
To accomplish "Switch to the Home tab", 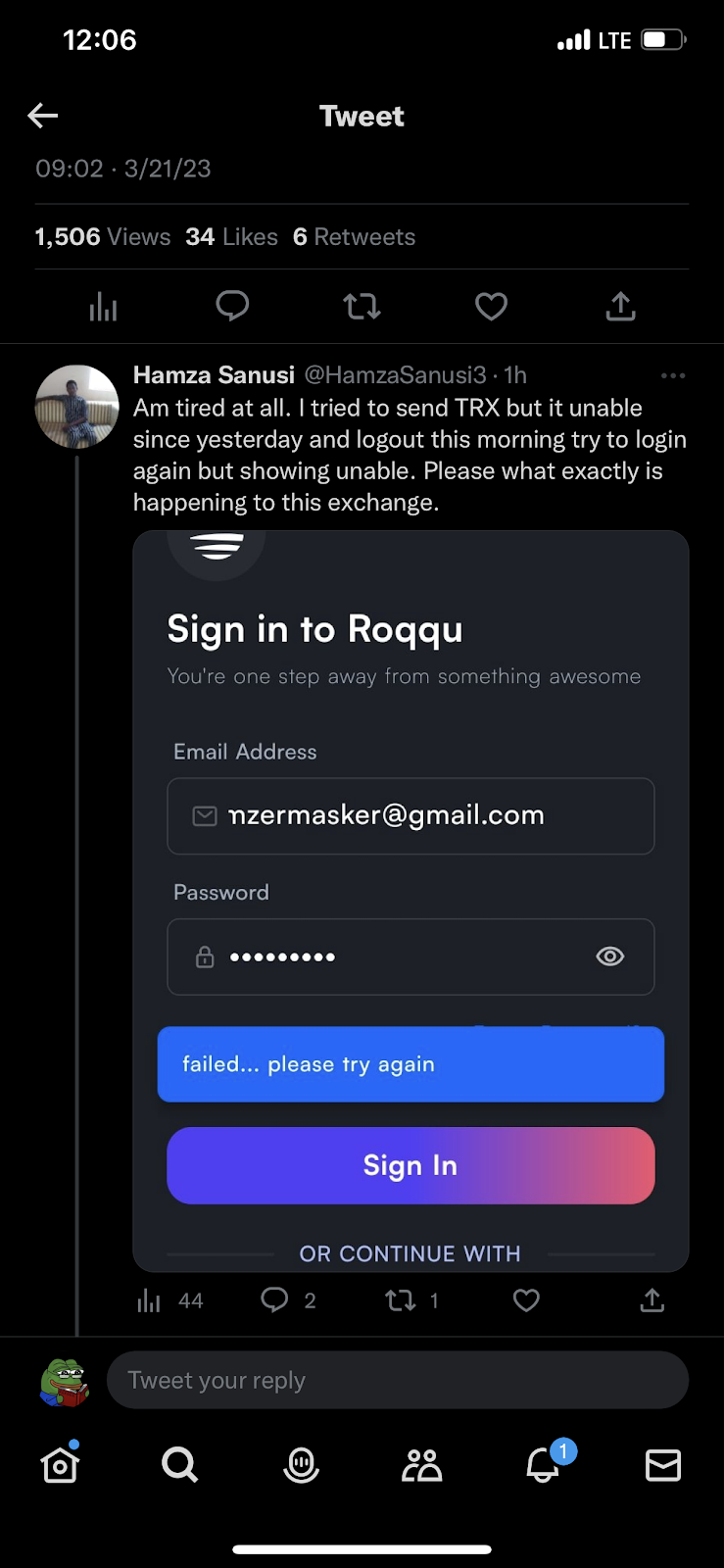I will pyautogui.click(x=60, y=1465).
